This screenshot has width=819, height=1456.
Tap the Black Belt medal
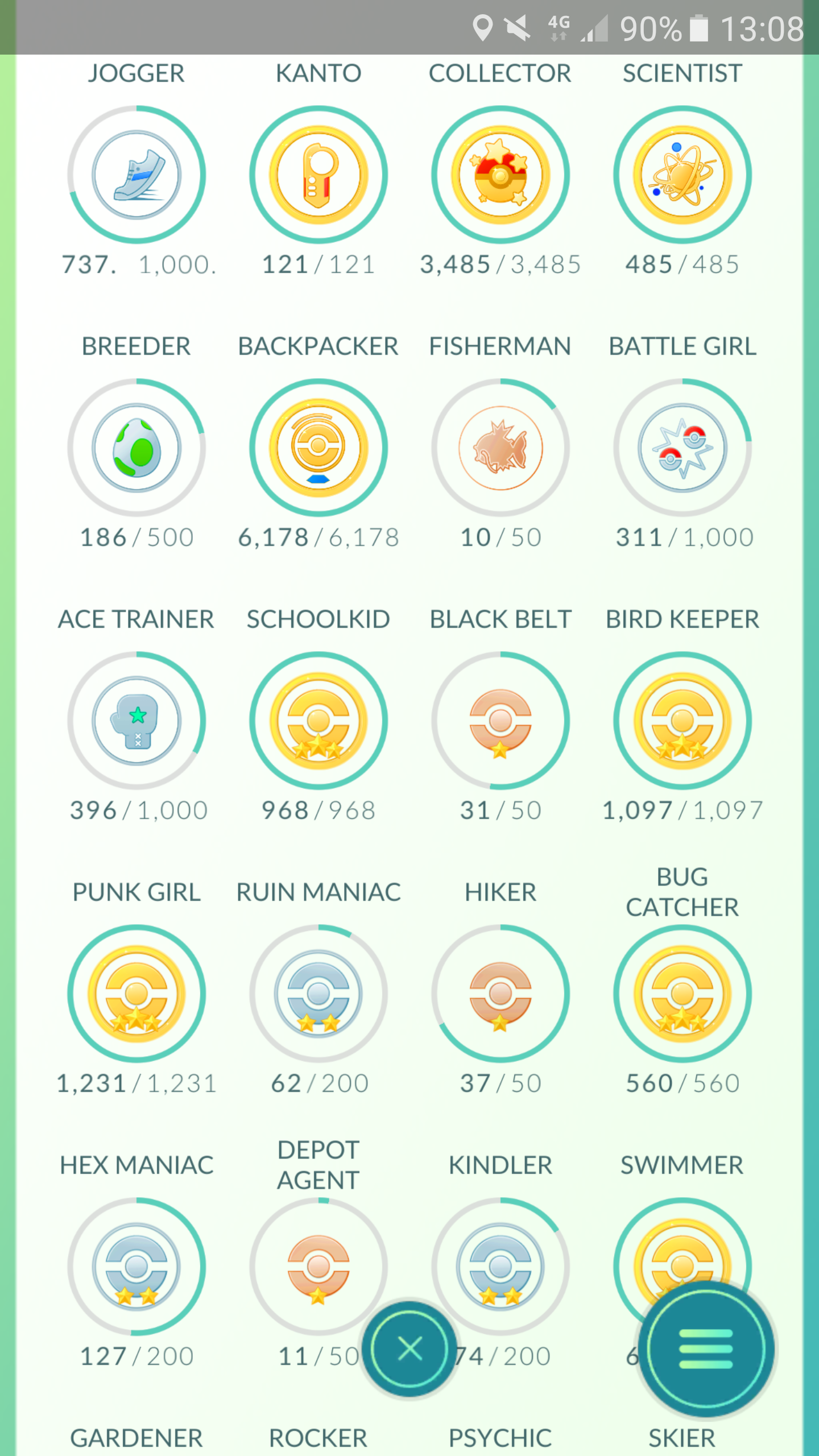coord(500,721)
